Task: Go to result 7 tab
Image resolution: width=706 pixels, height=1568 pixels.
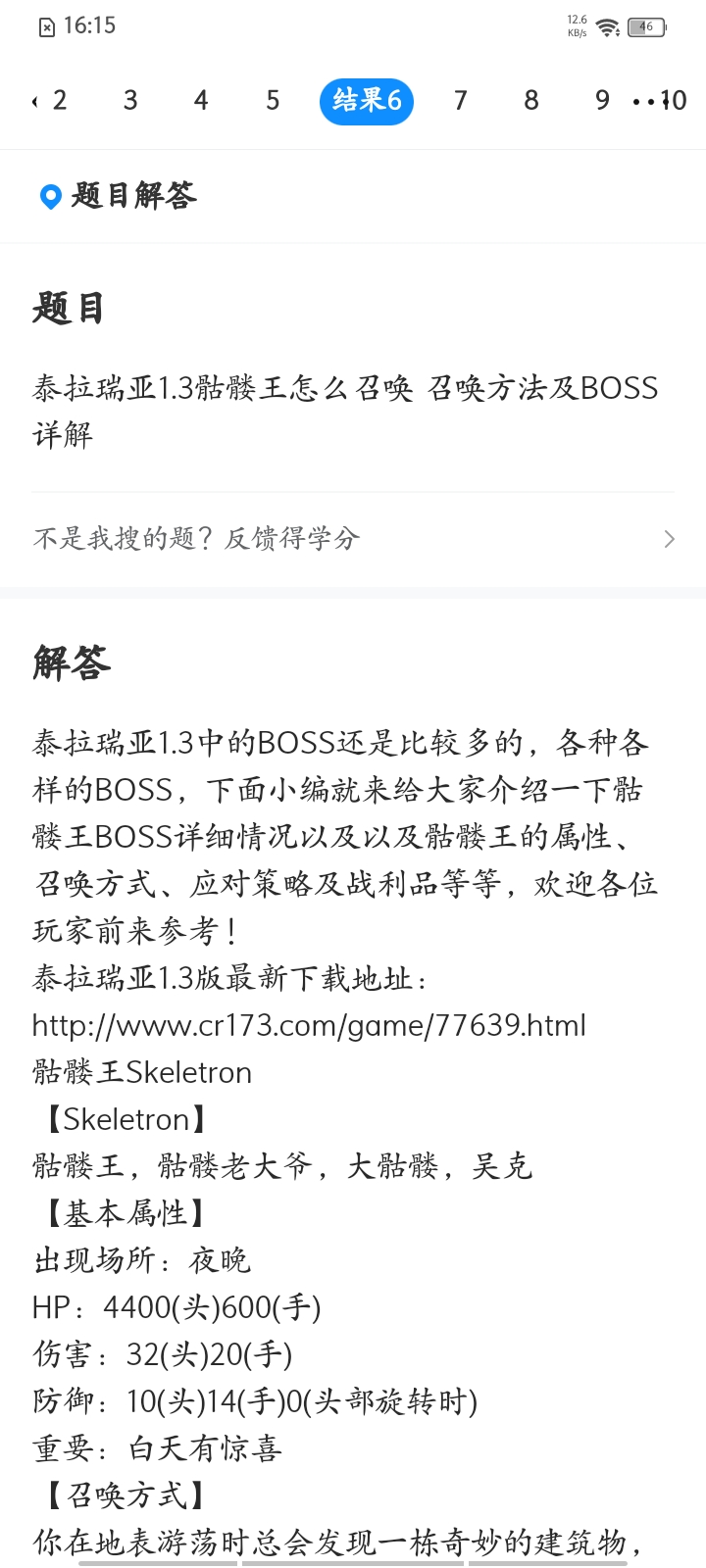Action: click(x=460, y=101)
